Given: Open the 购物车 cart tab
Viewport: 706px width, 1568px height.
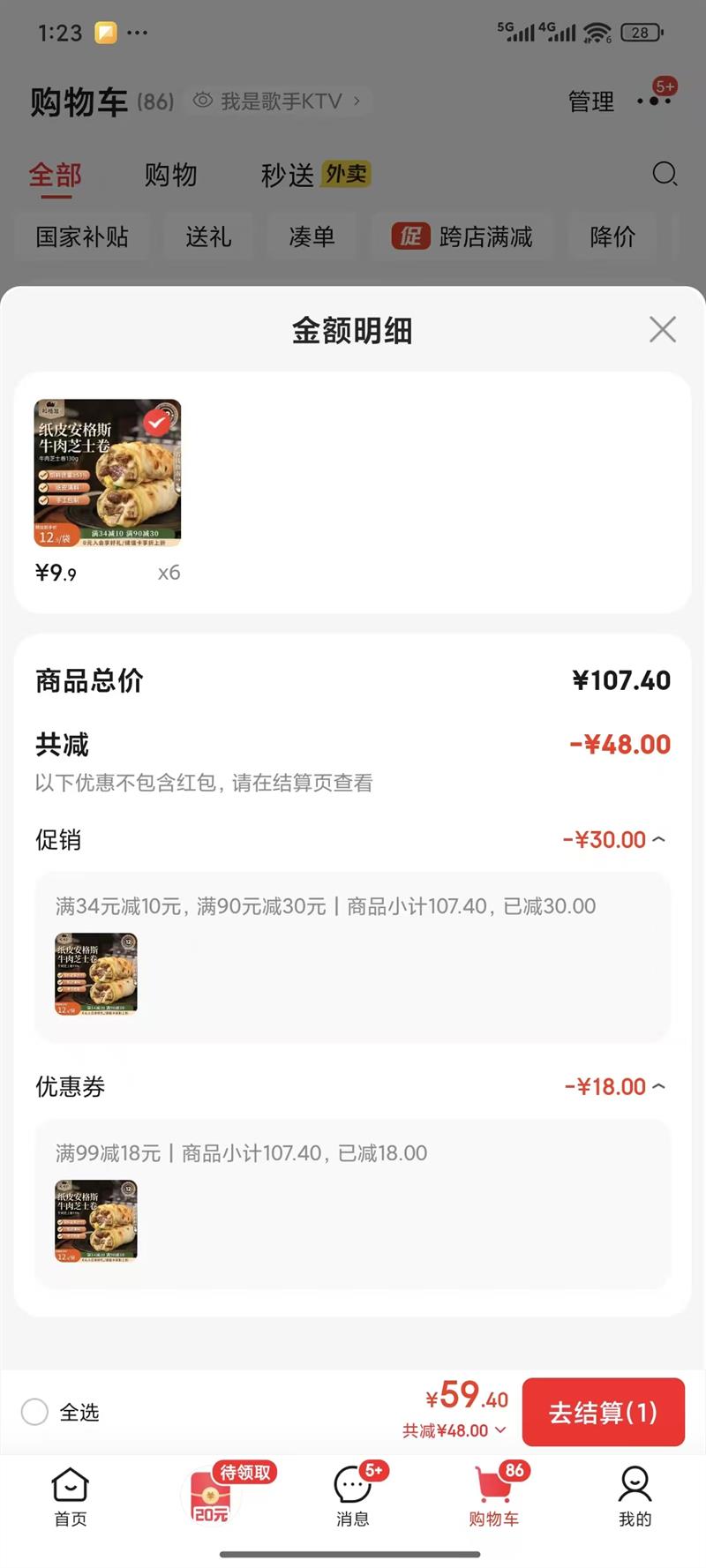Looking at the screenshot, I should point(494,1497).
